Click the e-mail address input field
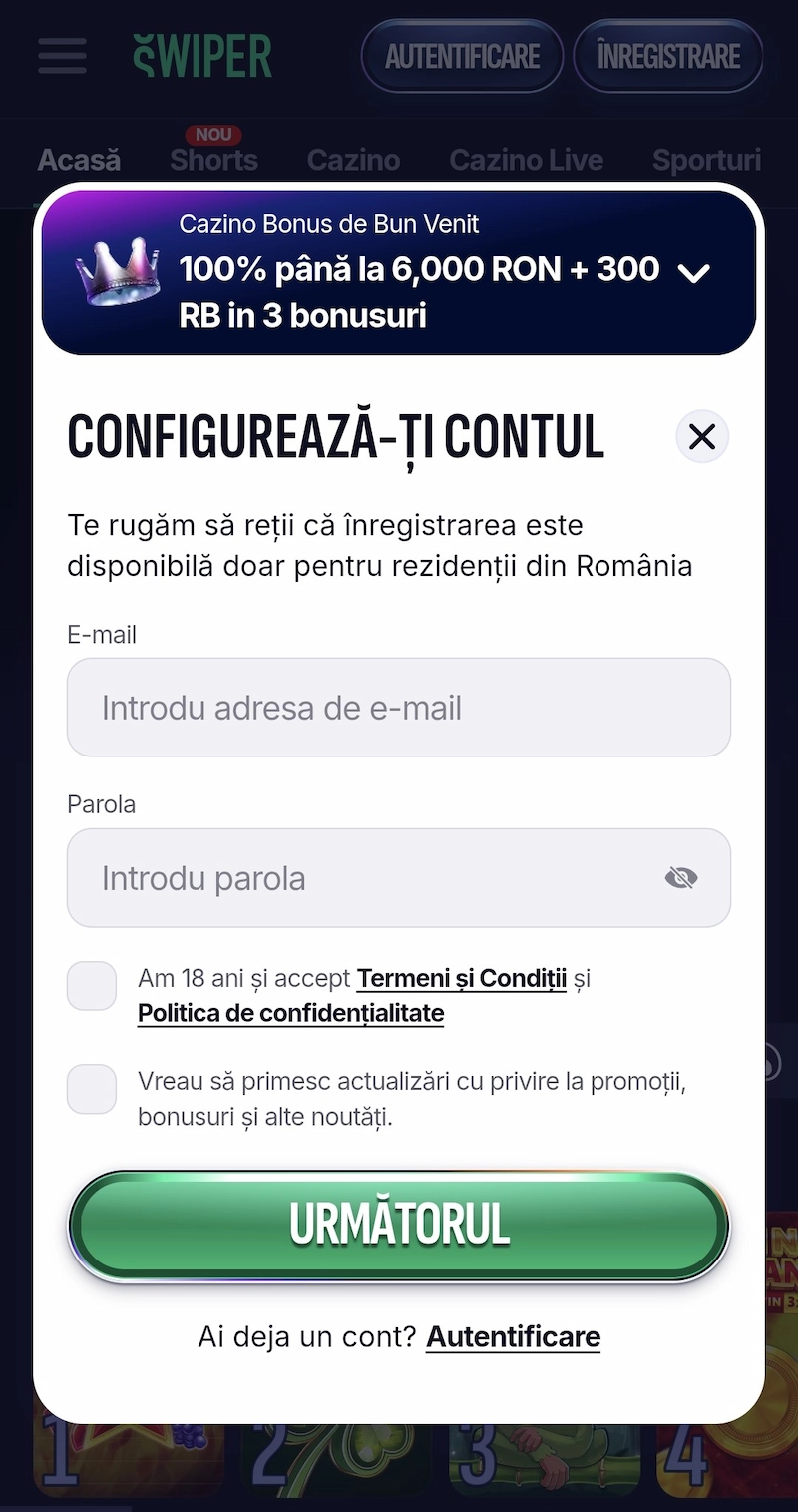 point(399,707)
